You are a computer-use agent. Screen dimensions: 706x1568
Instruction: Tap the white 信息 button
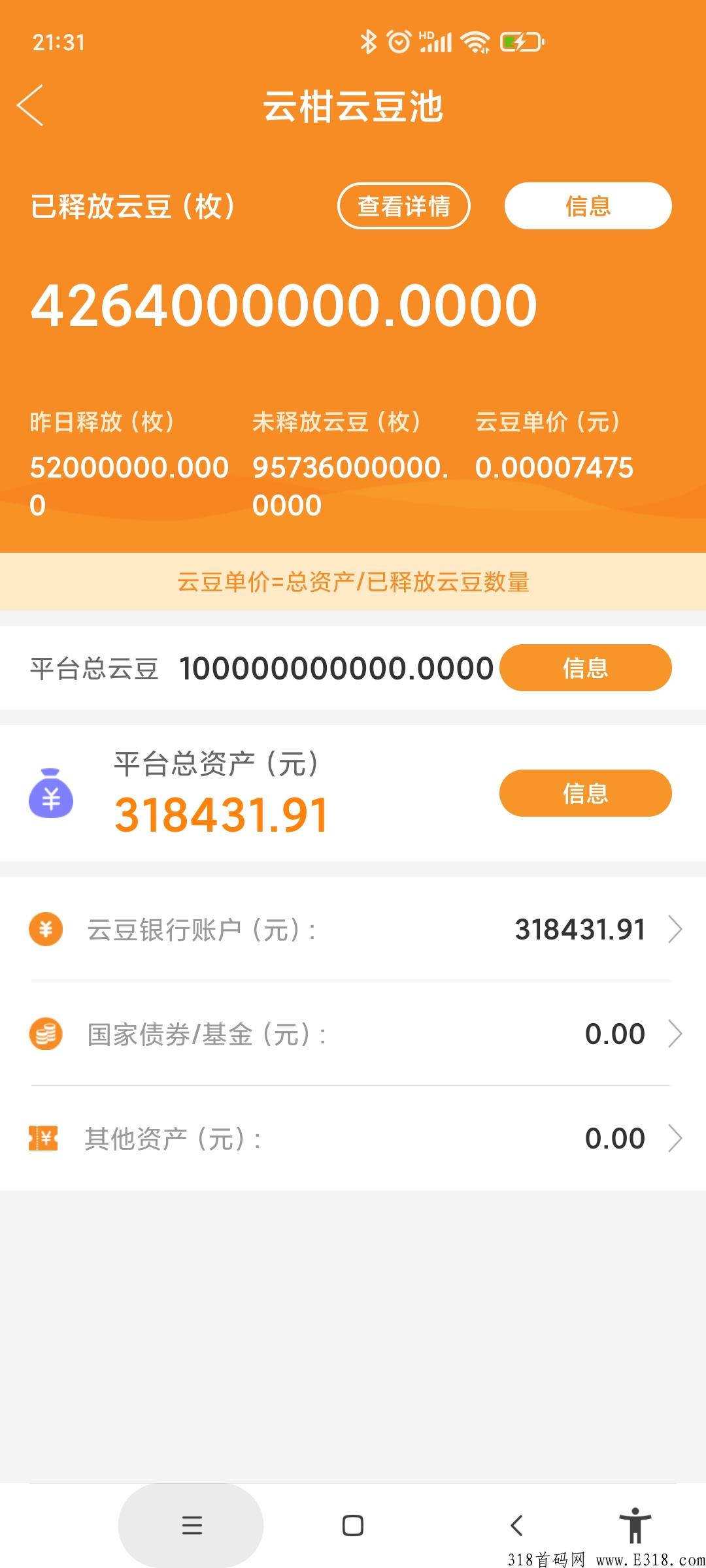click(x=588, y=206)
